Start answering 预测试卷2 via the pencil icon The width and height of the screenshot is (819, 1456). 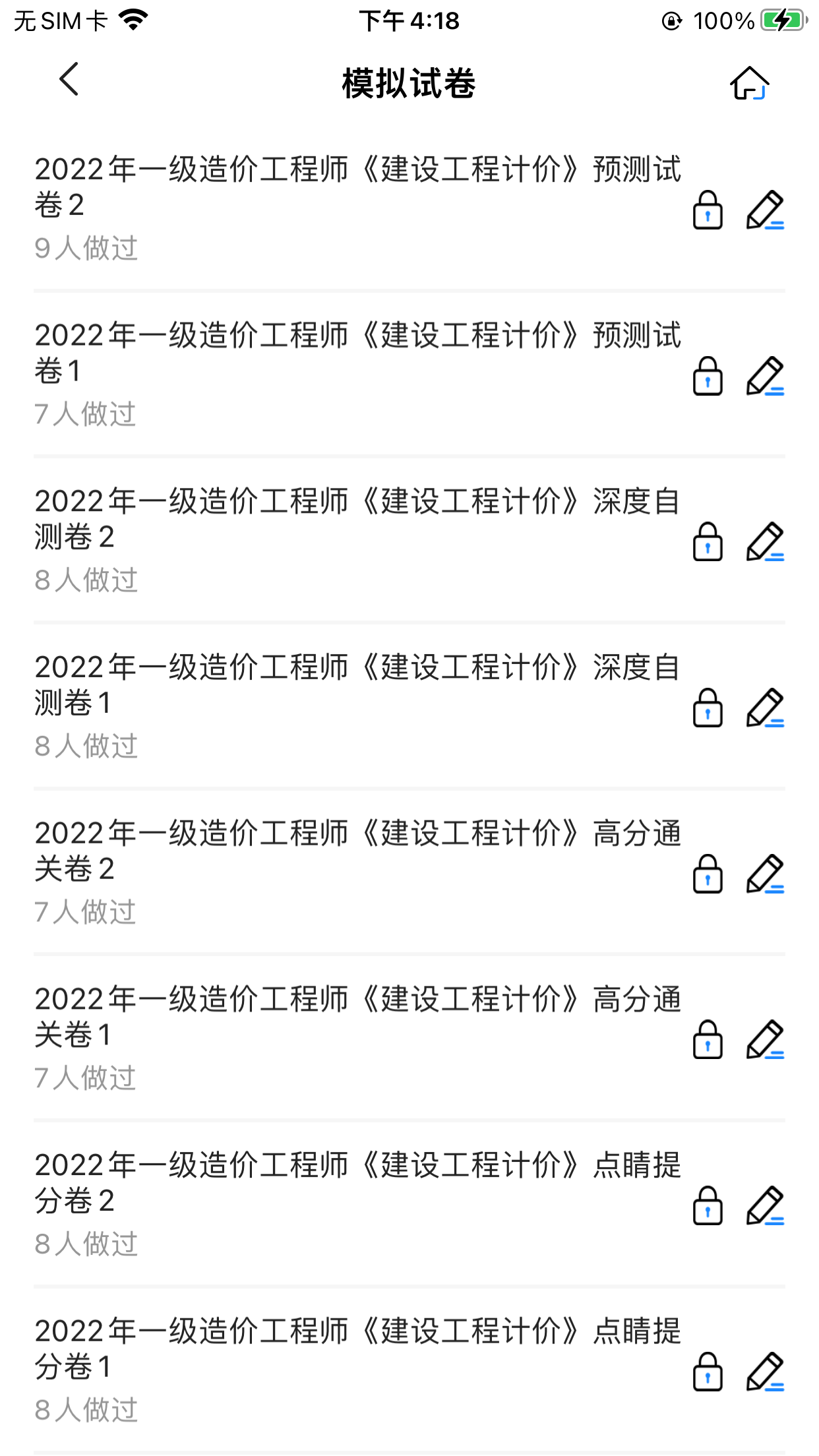[x=765, y=210]
